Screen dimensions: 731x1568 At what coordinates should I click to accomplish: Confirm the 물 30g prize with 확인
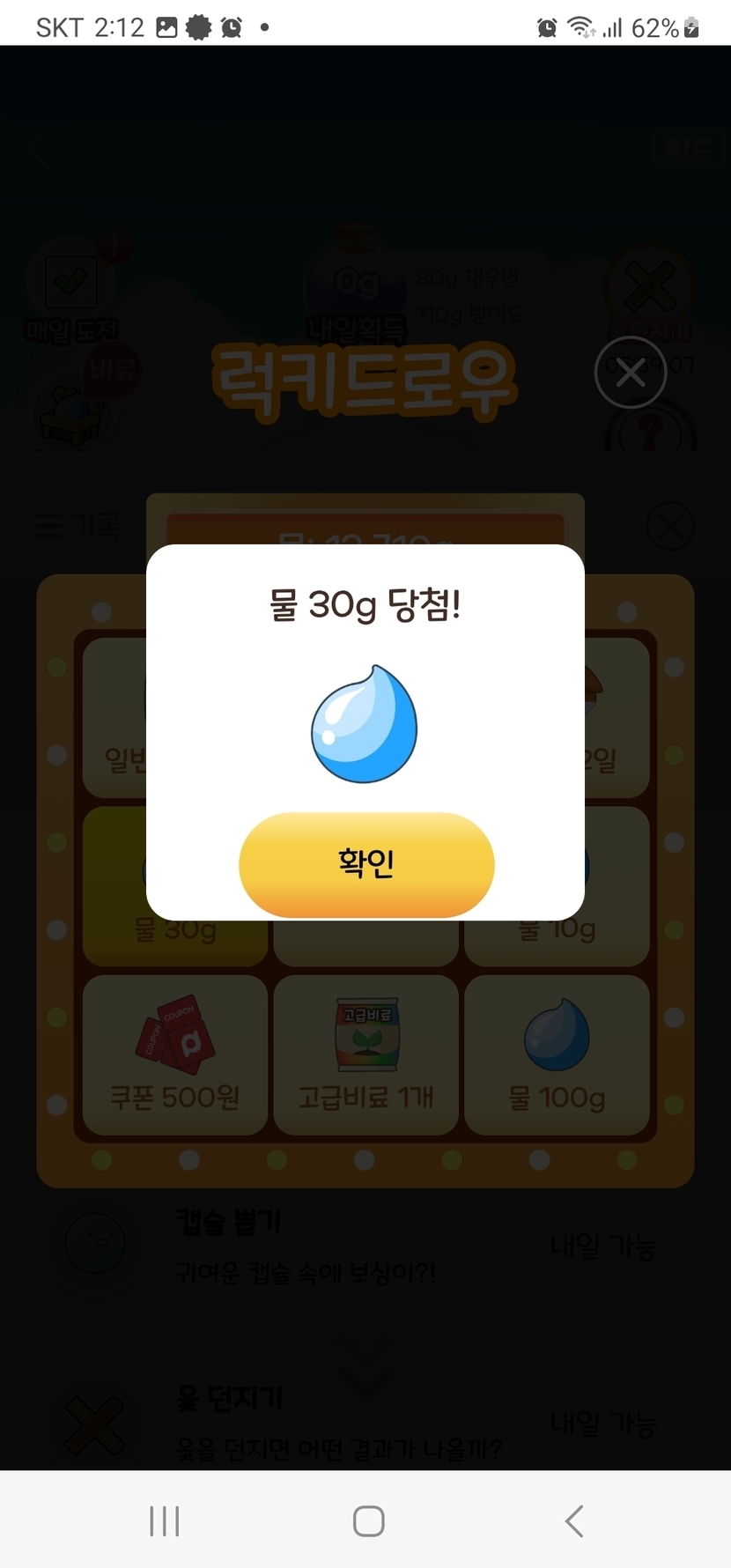(366, 863)
